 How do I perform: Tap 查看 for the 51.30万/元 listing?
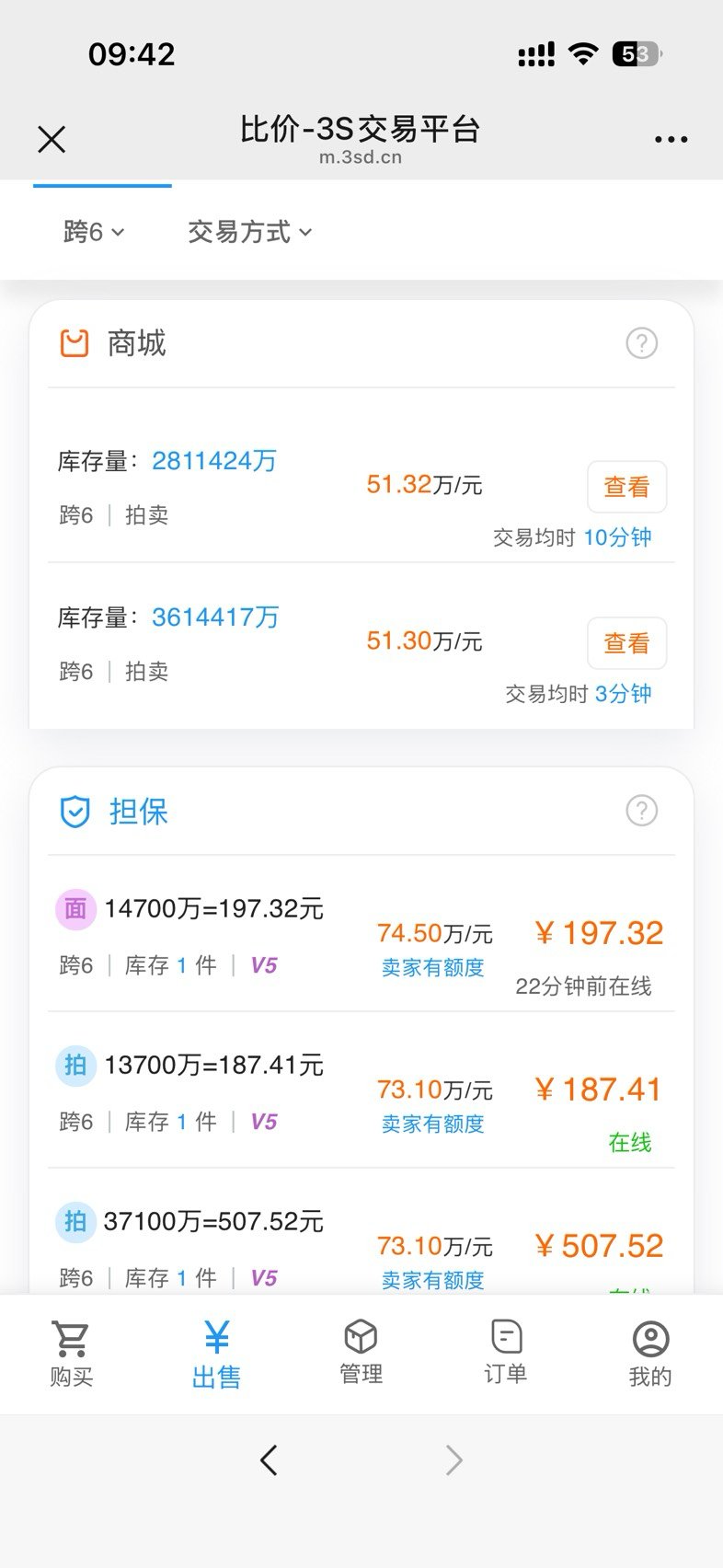coord(626,643)
